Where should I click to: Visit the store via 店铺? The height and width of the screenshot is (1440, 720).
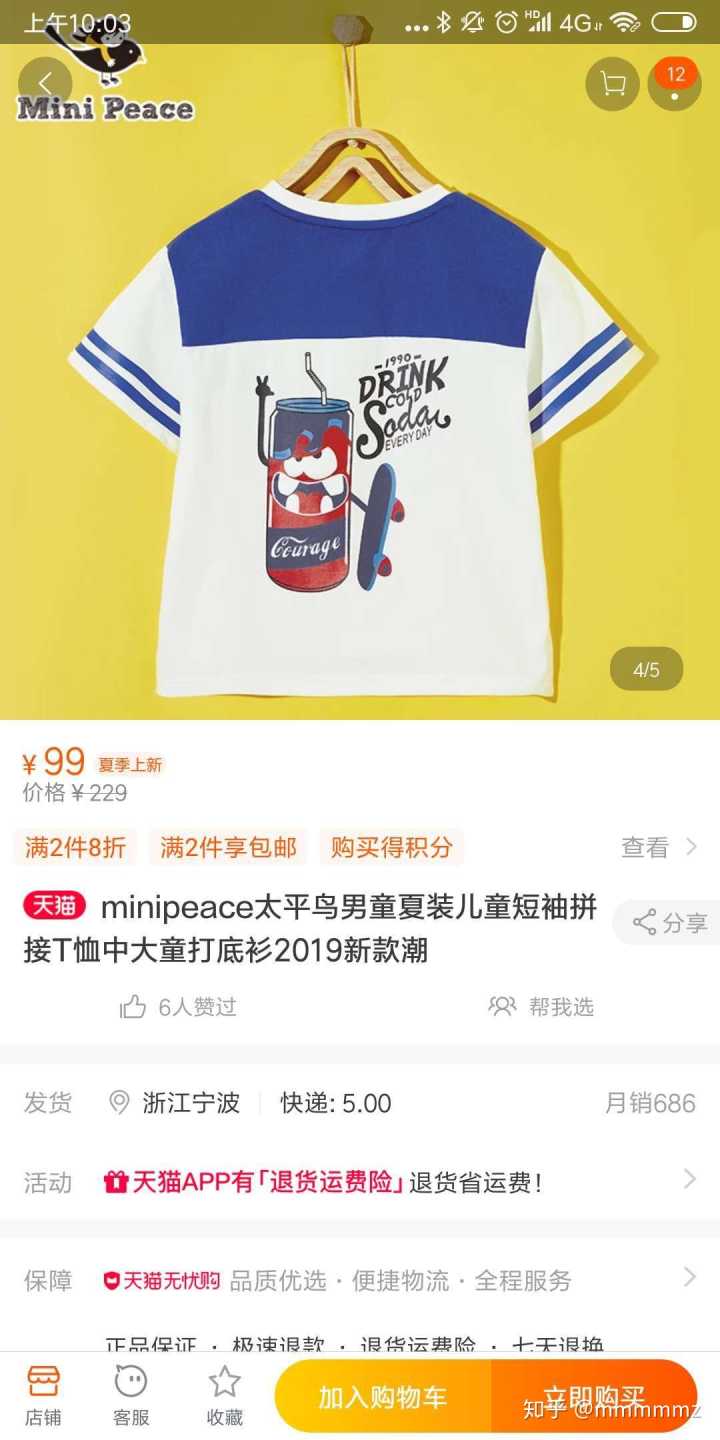(44, 1395)
